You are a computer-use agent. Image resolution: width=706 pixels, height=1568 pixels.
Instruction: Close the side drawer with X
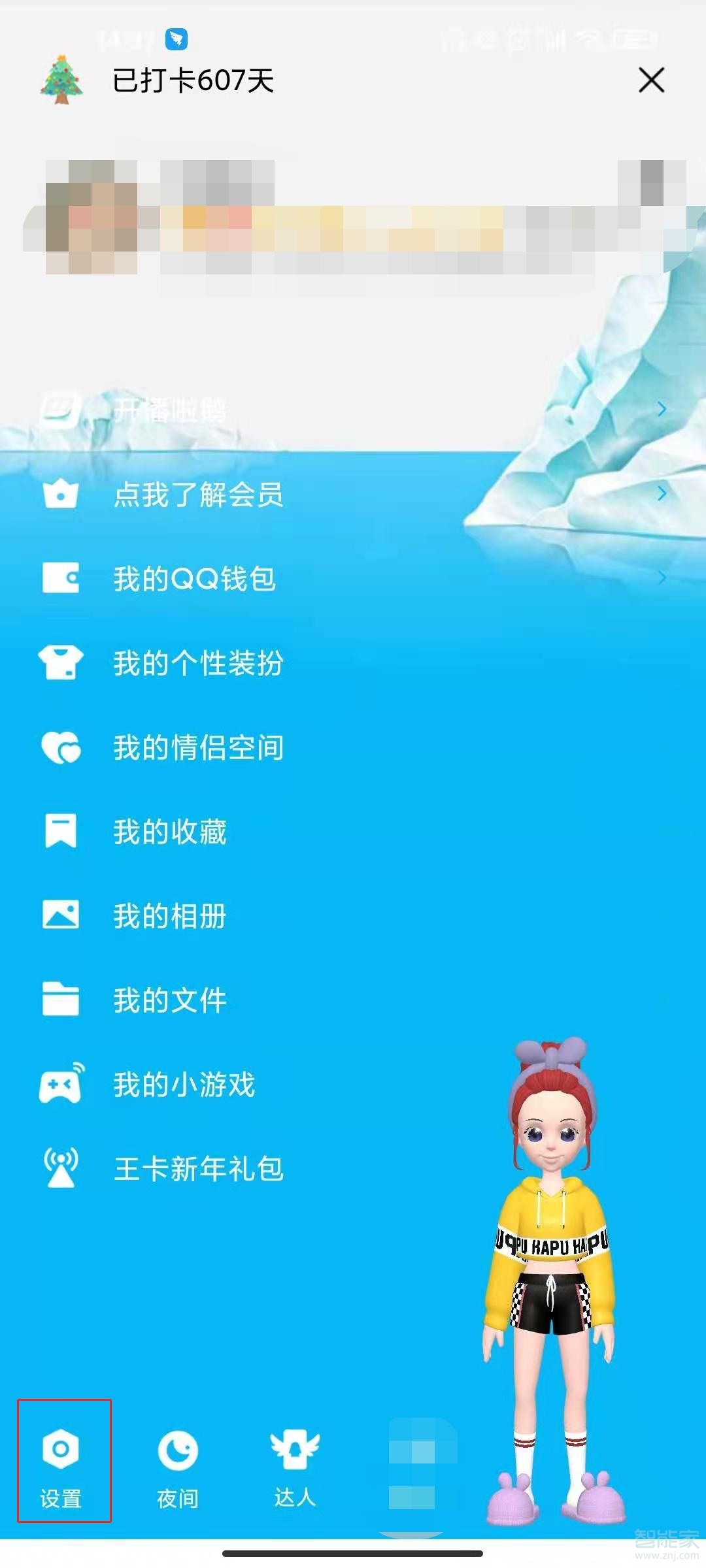[651, 80]
